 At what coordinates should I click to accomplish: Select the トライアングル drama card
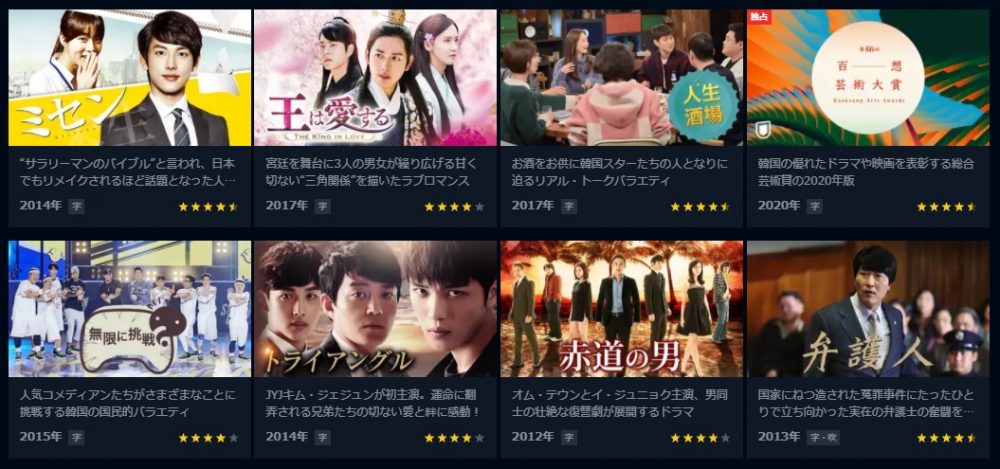[x=375, y=309]
